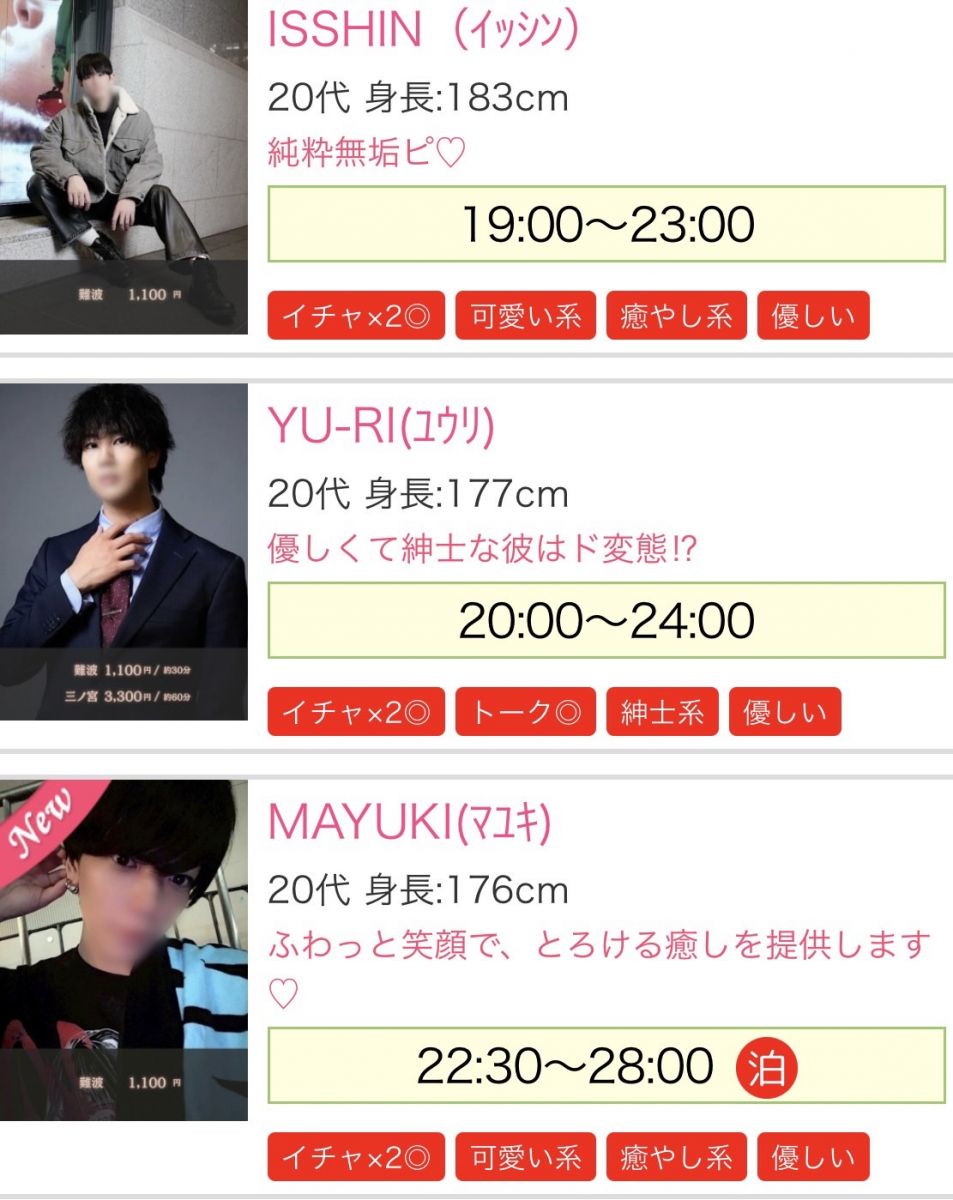
Task: View YU-RI's profile photo
Action: click(123, 551)
